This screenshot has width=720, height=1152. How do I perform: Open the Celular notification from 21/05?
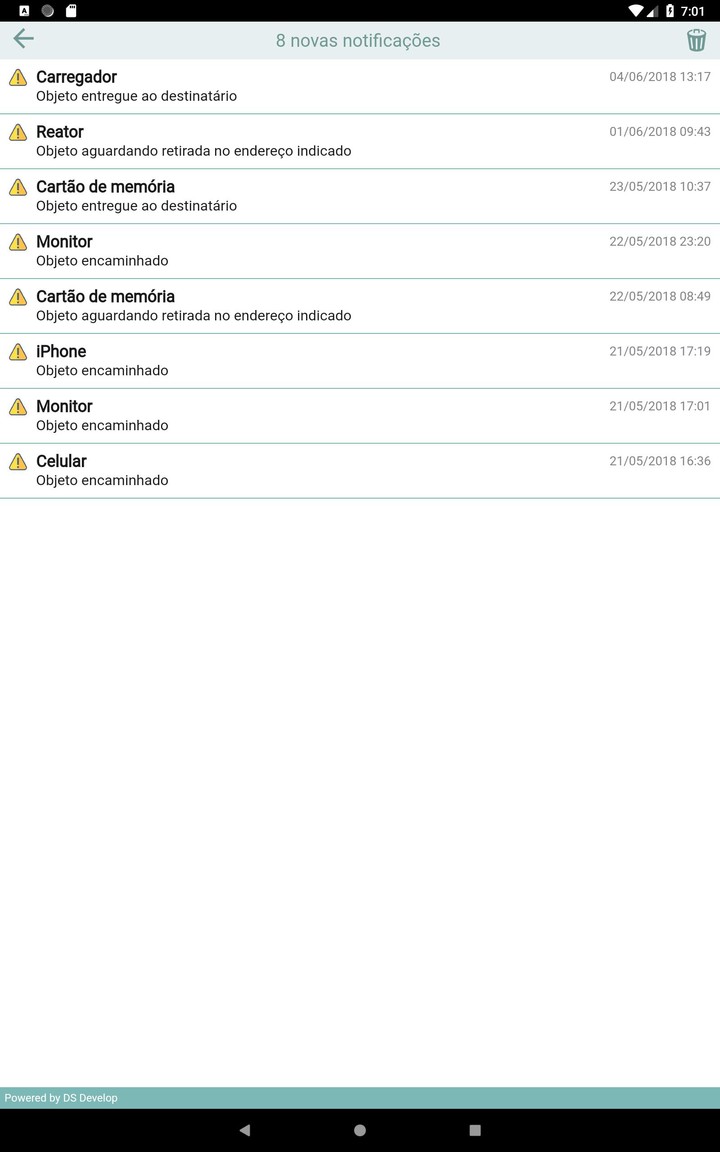tap(300, 470)
